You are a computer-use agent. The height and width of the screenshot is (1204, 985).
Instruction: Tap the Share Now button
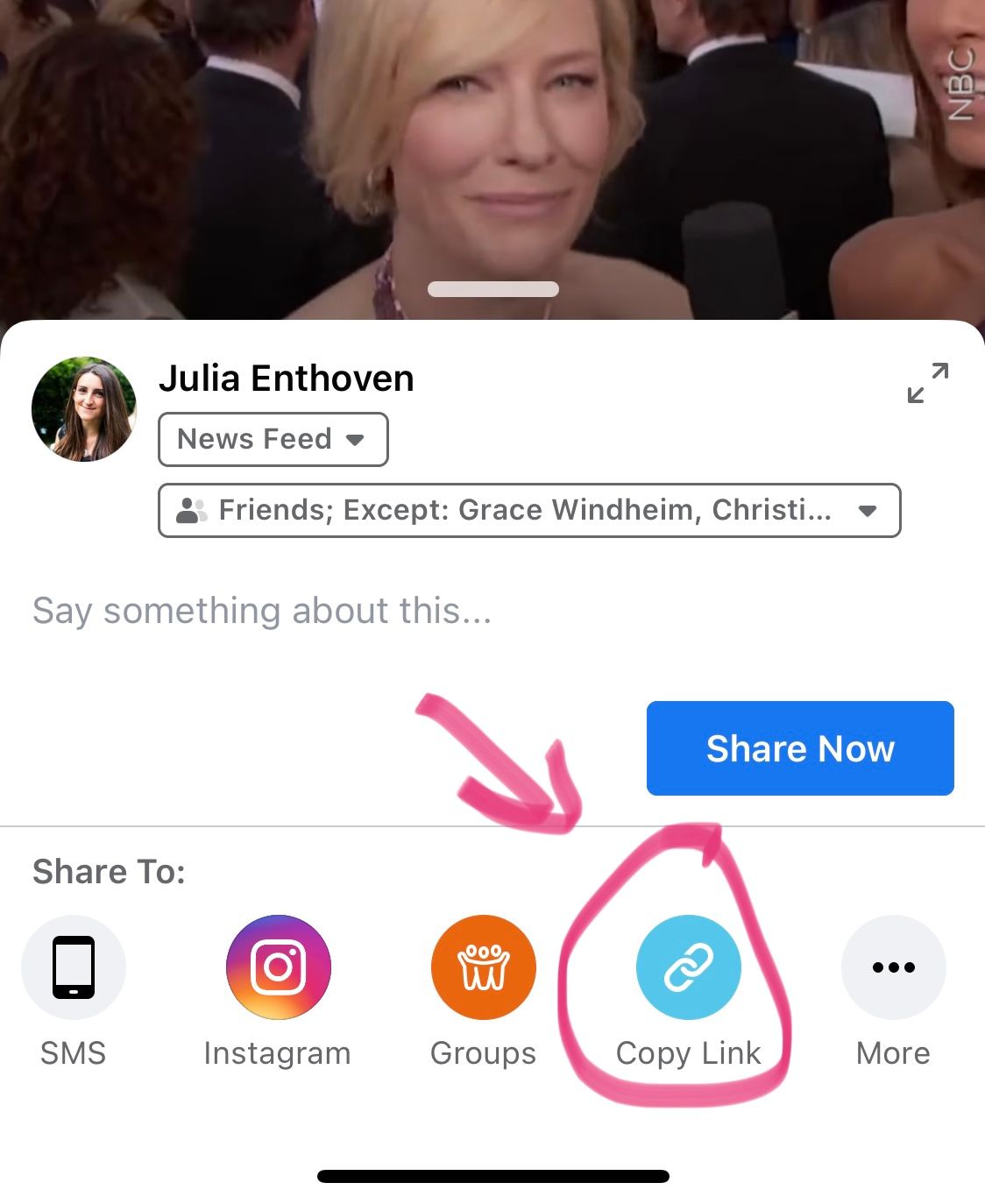click(x=799, y=748)
